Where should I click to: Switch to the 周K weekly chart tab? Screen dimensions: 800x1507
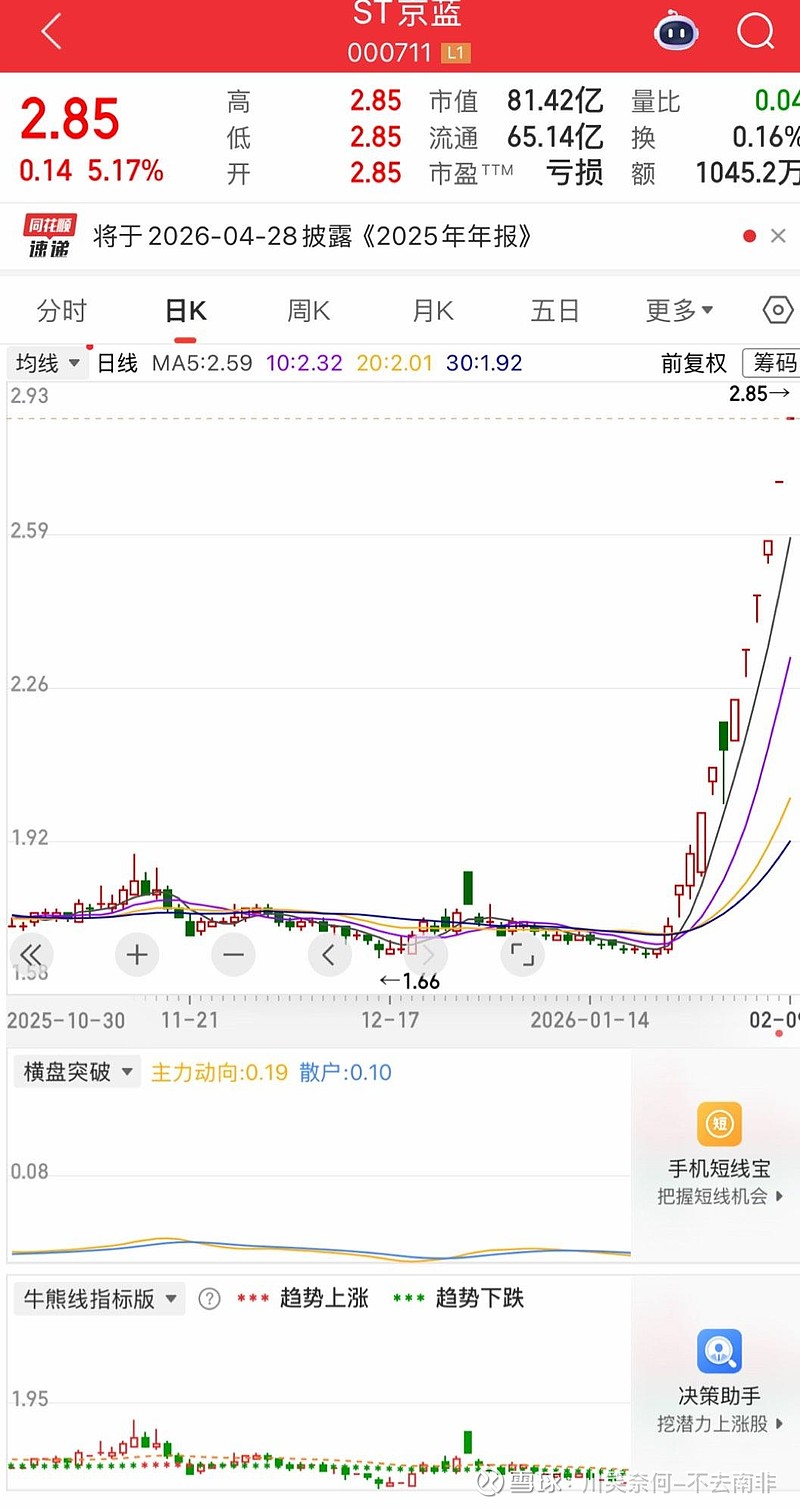[x=308, y=310]
